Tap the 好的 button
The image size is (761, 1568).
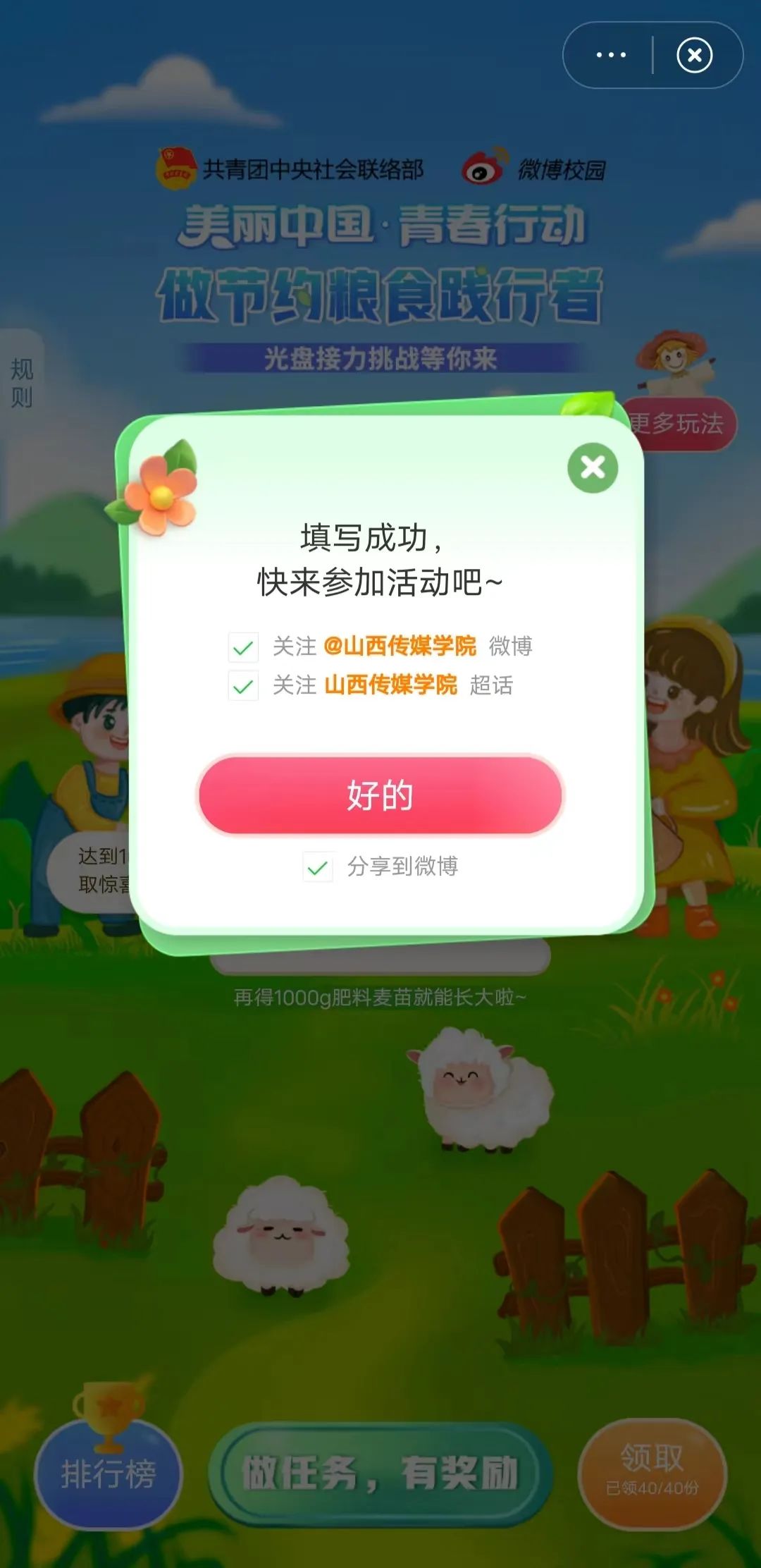coord(380,795)
